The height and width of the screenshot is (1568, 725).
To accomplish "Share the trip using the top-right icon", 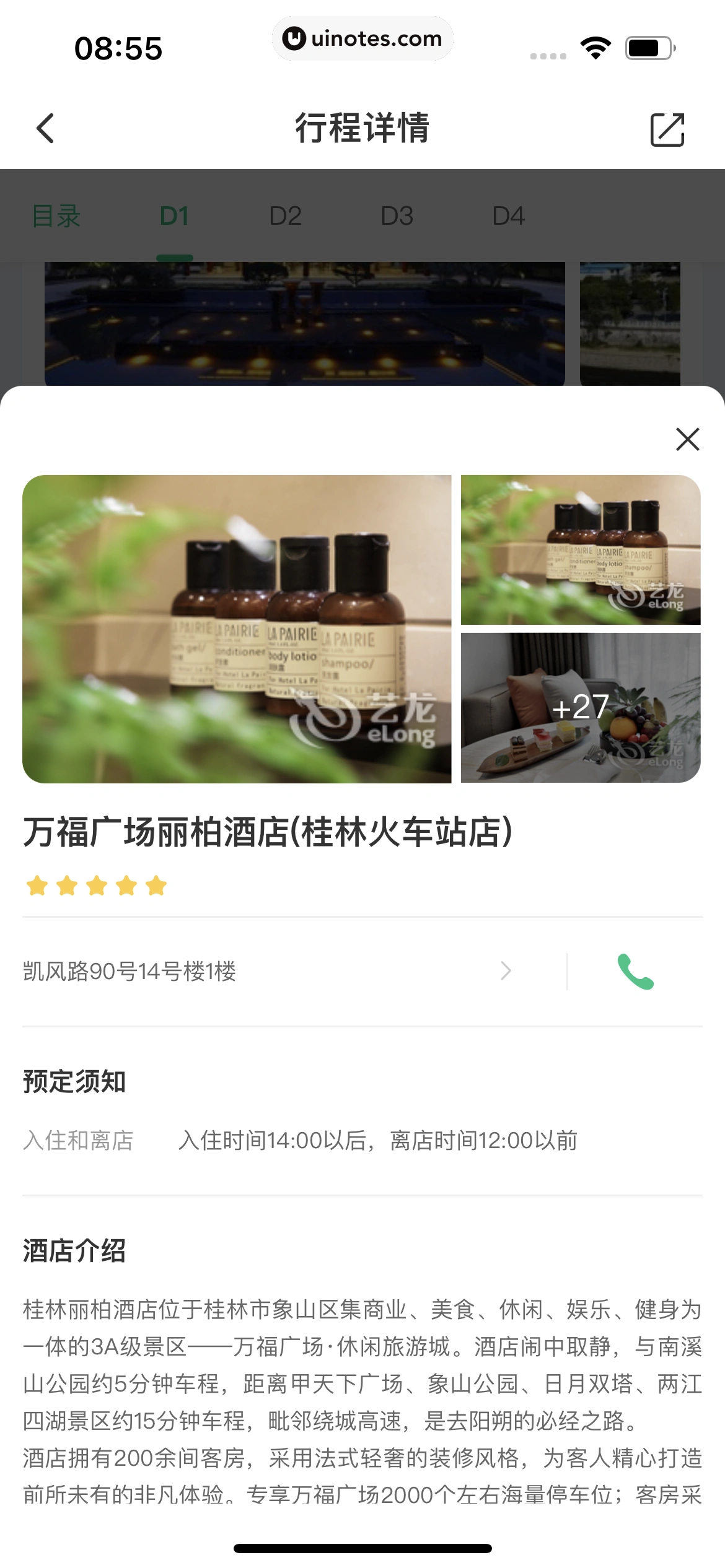I will click(667, 129).
